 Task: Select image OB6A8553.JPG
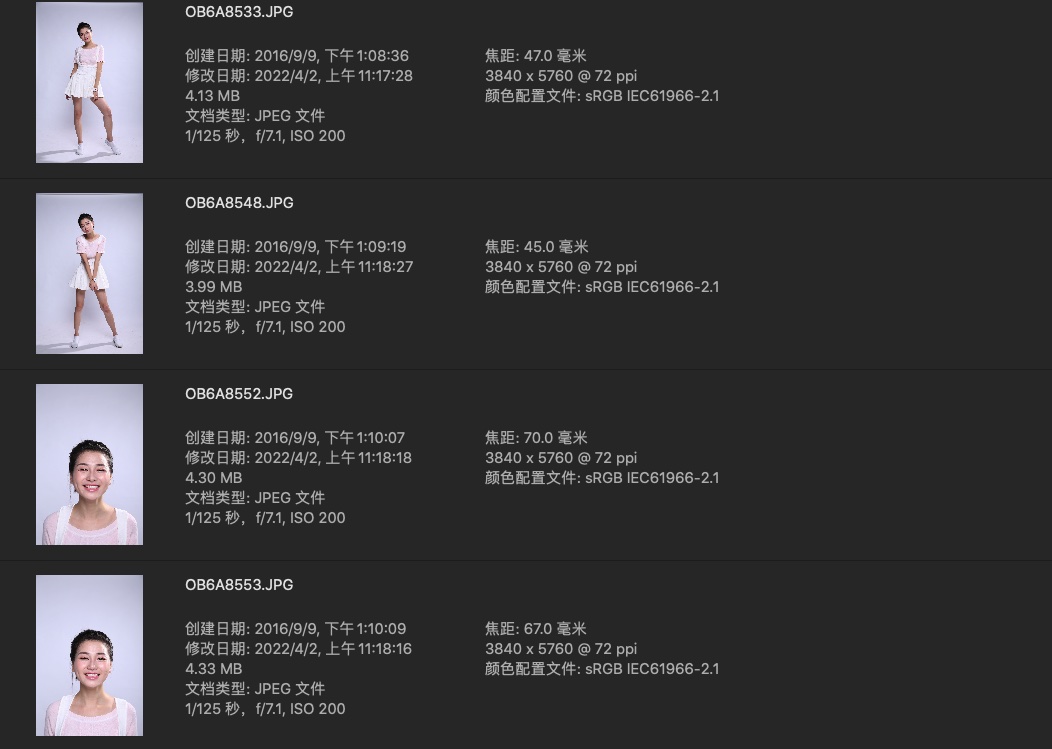[89, 655]
